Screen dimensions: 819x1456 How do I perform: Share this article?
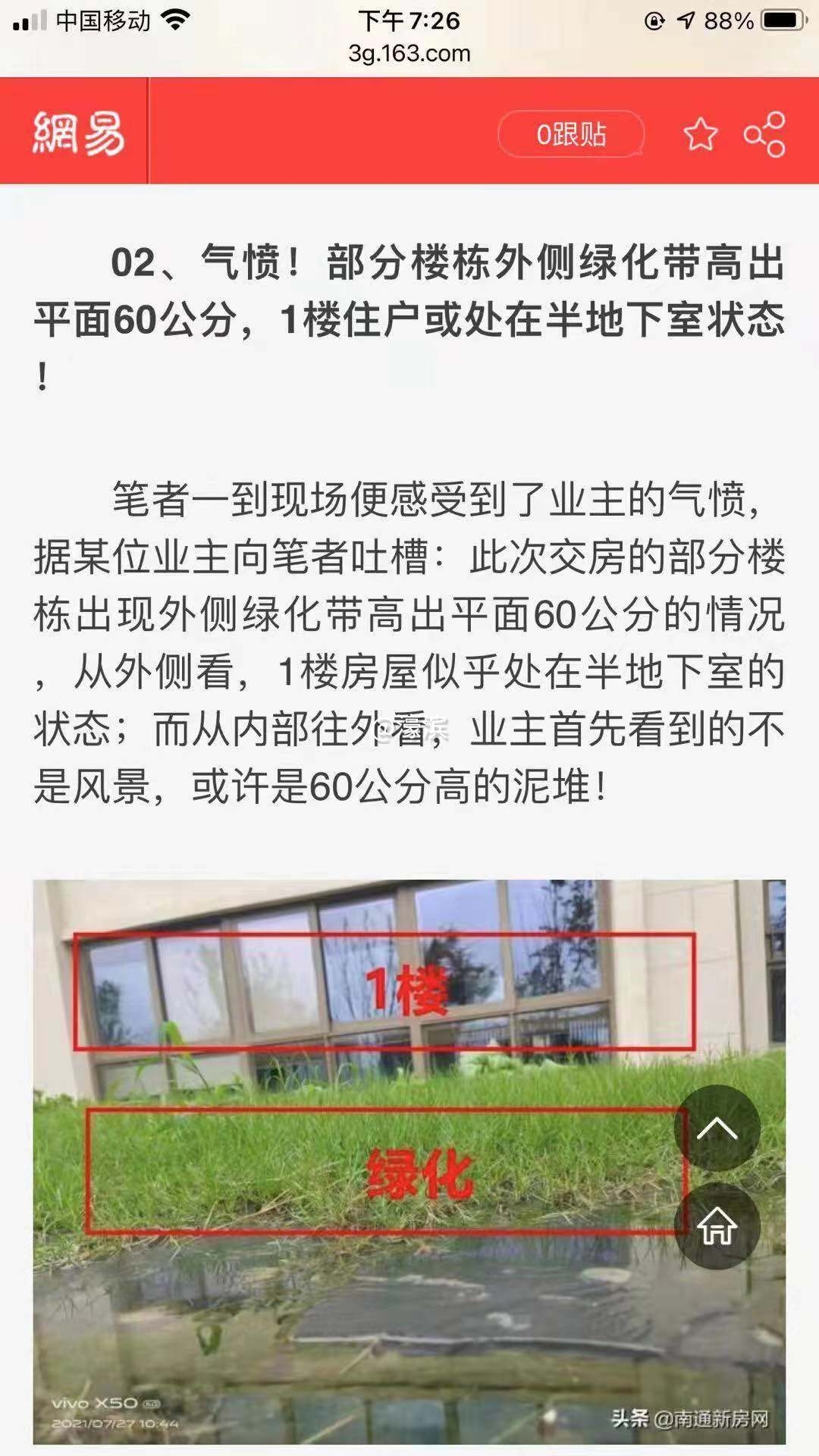point(764,134)
